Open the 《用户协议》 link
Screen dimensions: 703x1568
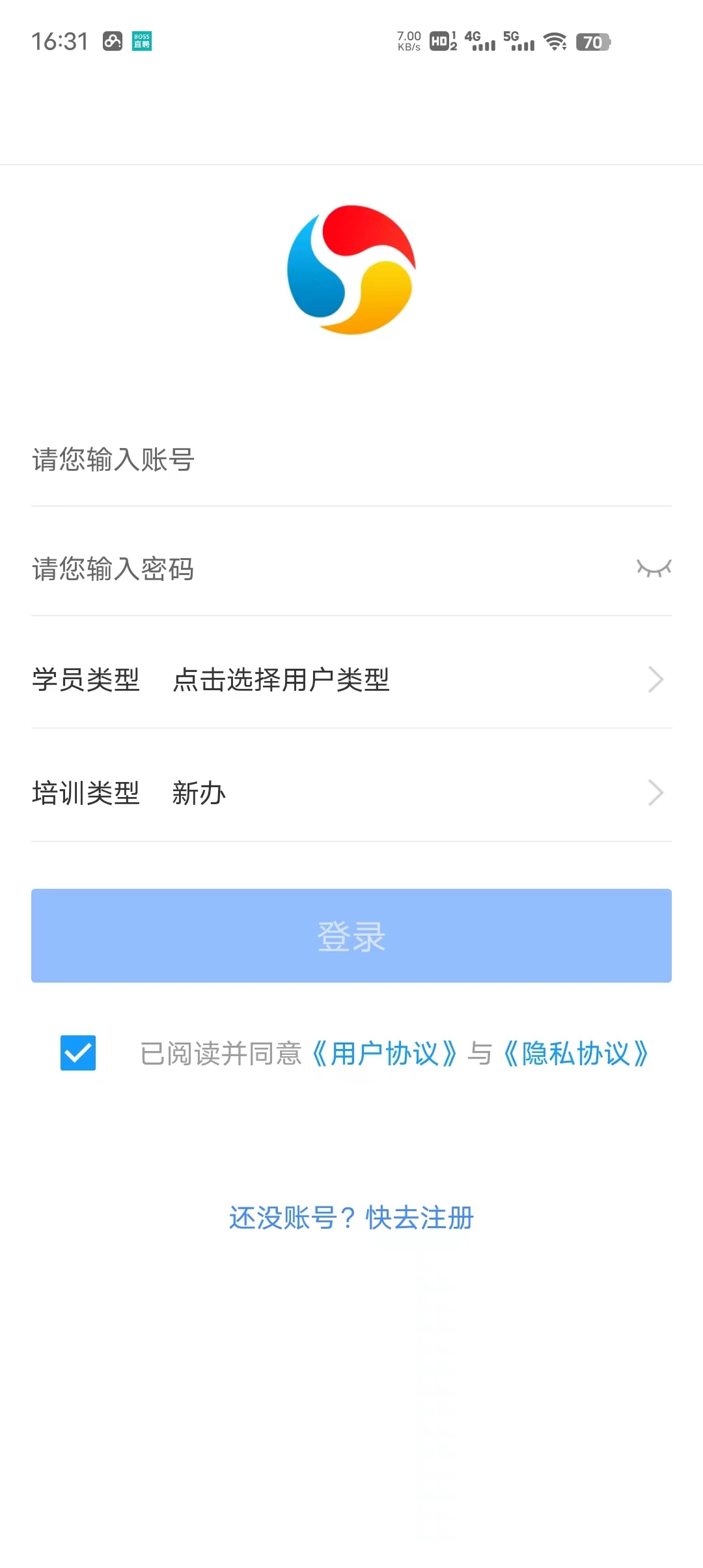[384, 1054]
